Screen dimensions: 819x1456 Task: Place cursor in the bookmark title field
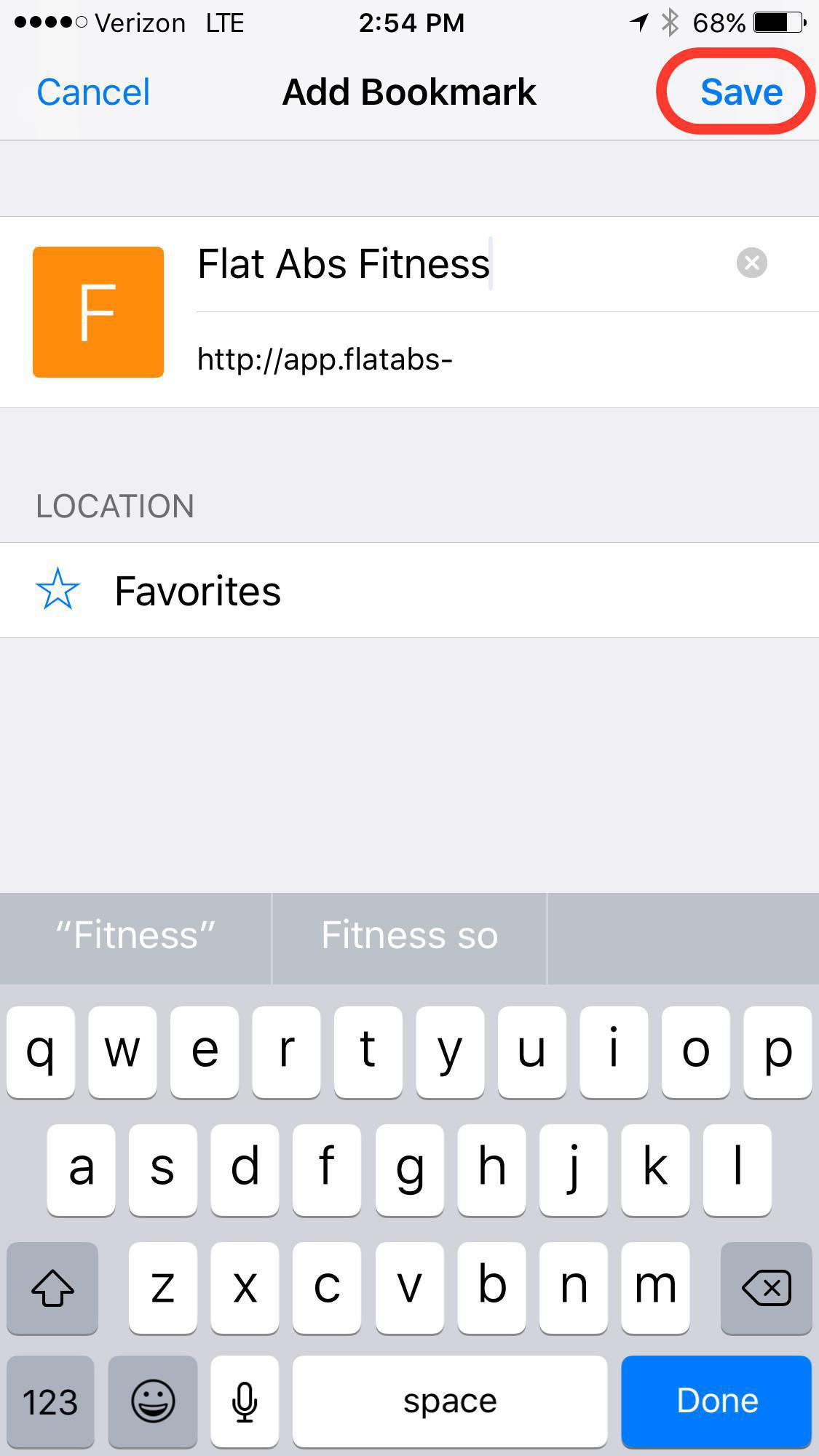[342, 265]
